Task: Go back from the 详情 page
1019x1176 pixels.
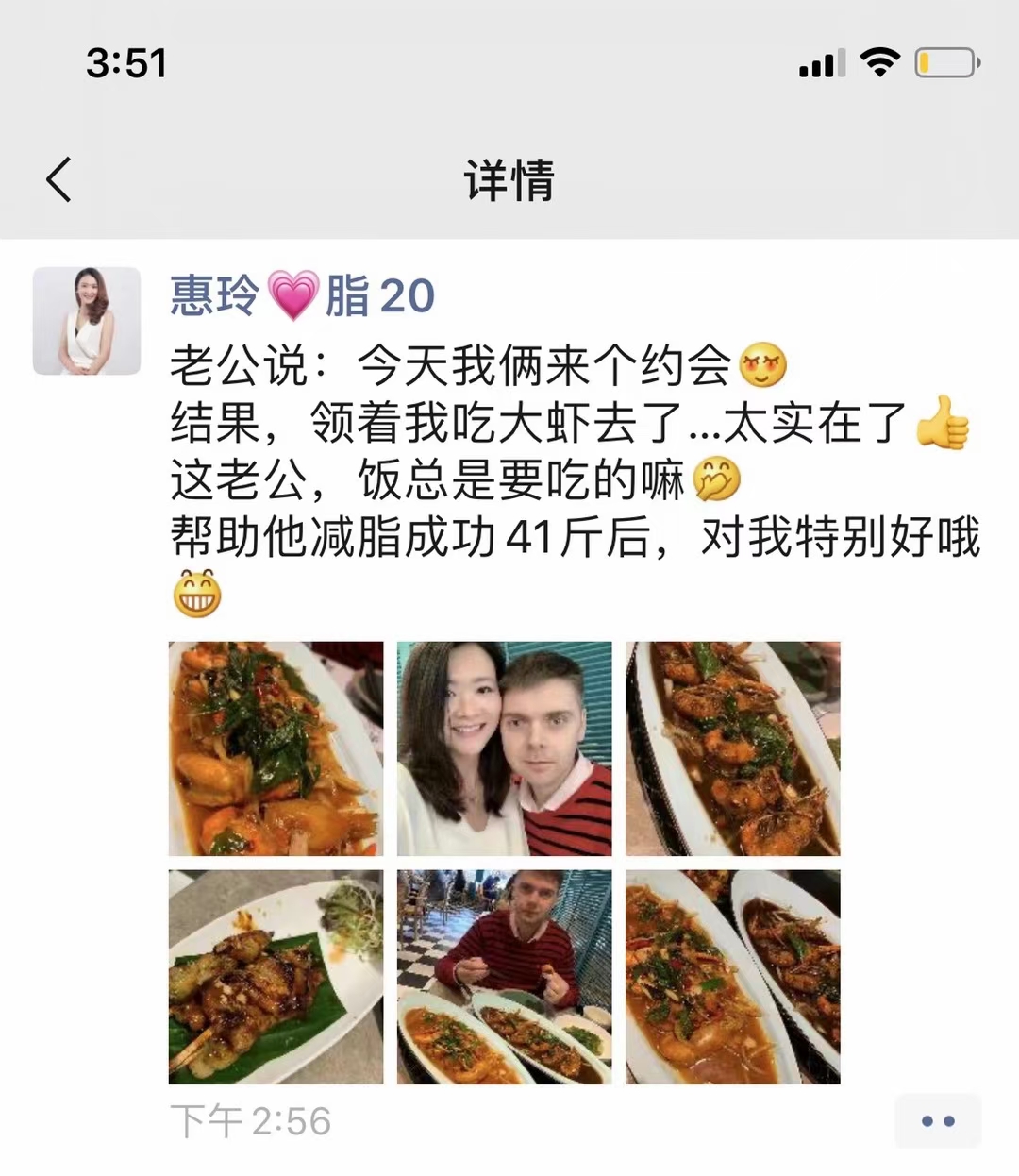Action: tap(58, 179)
